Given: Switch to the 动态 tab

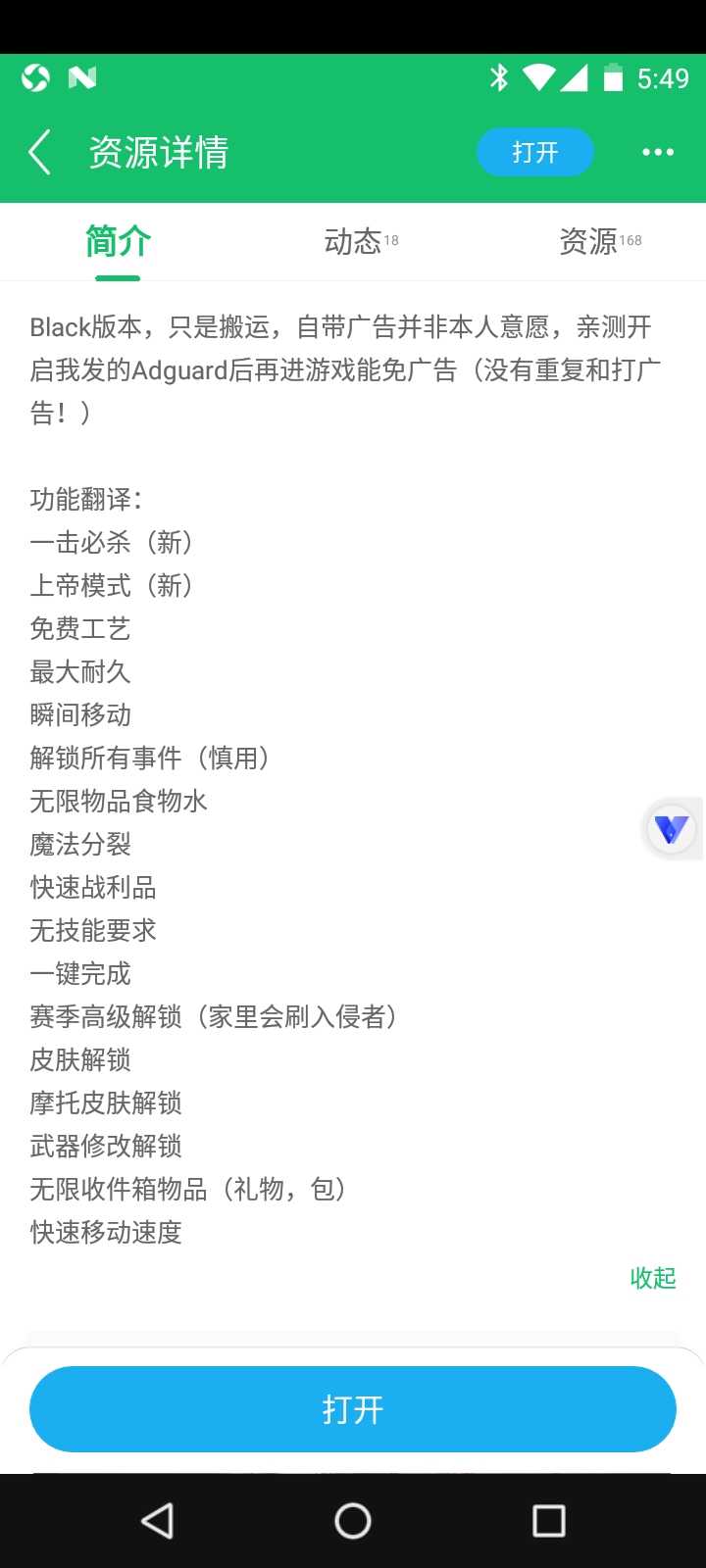Looking at the screenshot, I should click(361, 241).
